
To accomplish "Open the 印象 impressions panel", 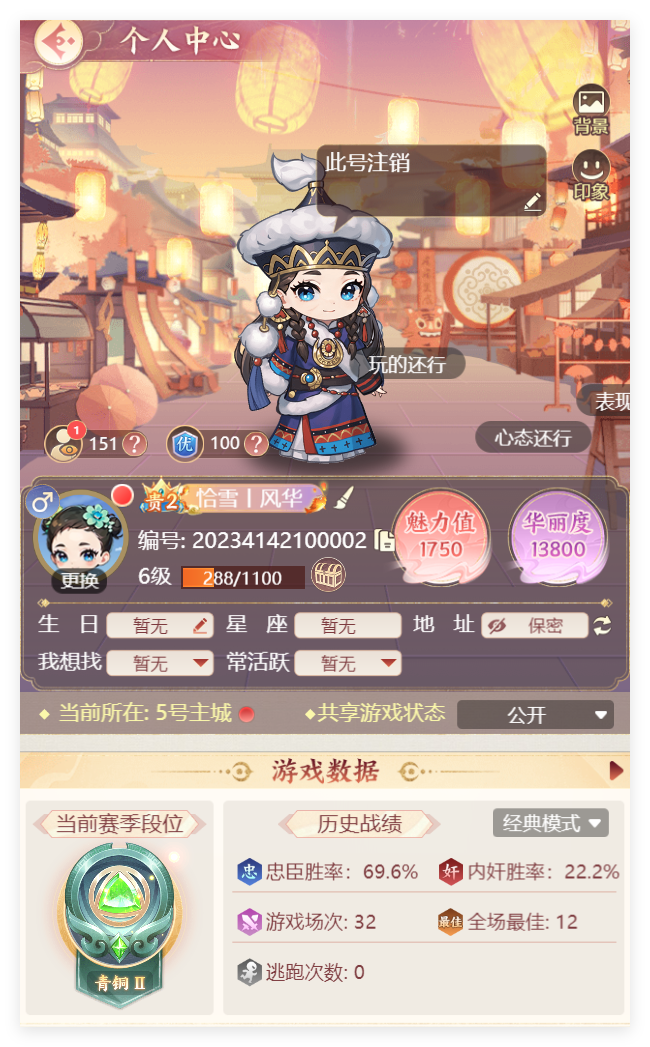I will 591,174.
